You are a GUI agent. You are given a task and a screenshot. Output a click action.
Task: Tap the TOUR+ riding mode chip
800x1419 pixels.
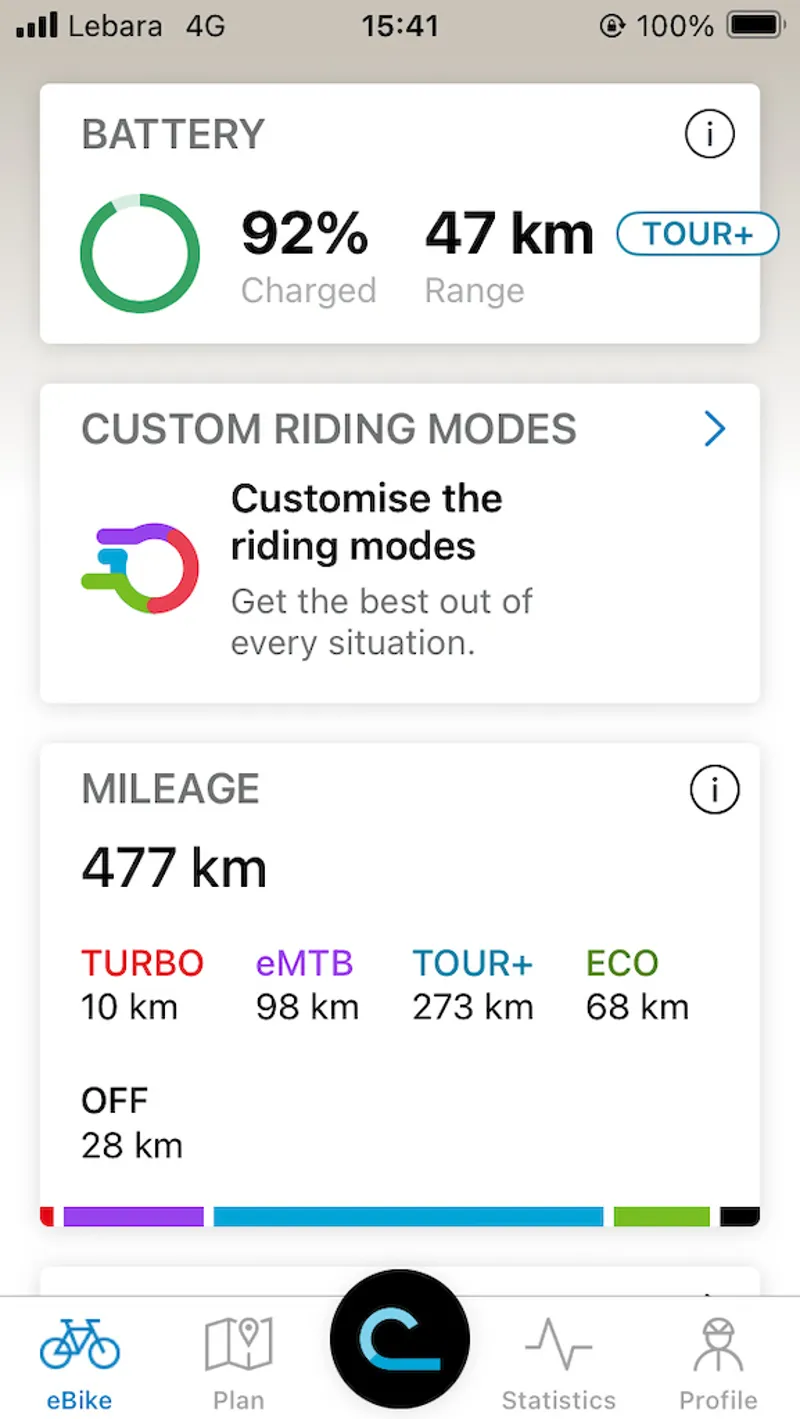pyautogui.click(x=697, y=234)
